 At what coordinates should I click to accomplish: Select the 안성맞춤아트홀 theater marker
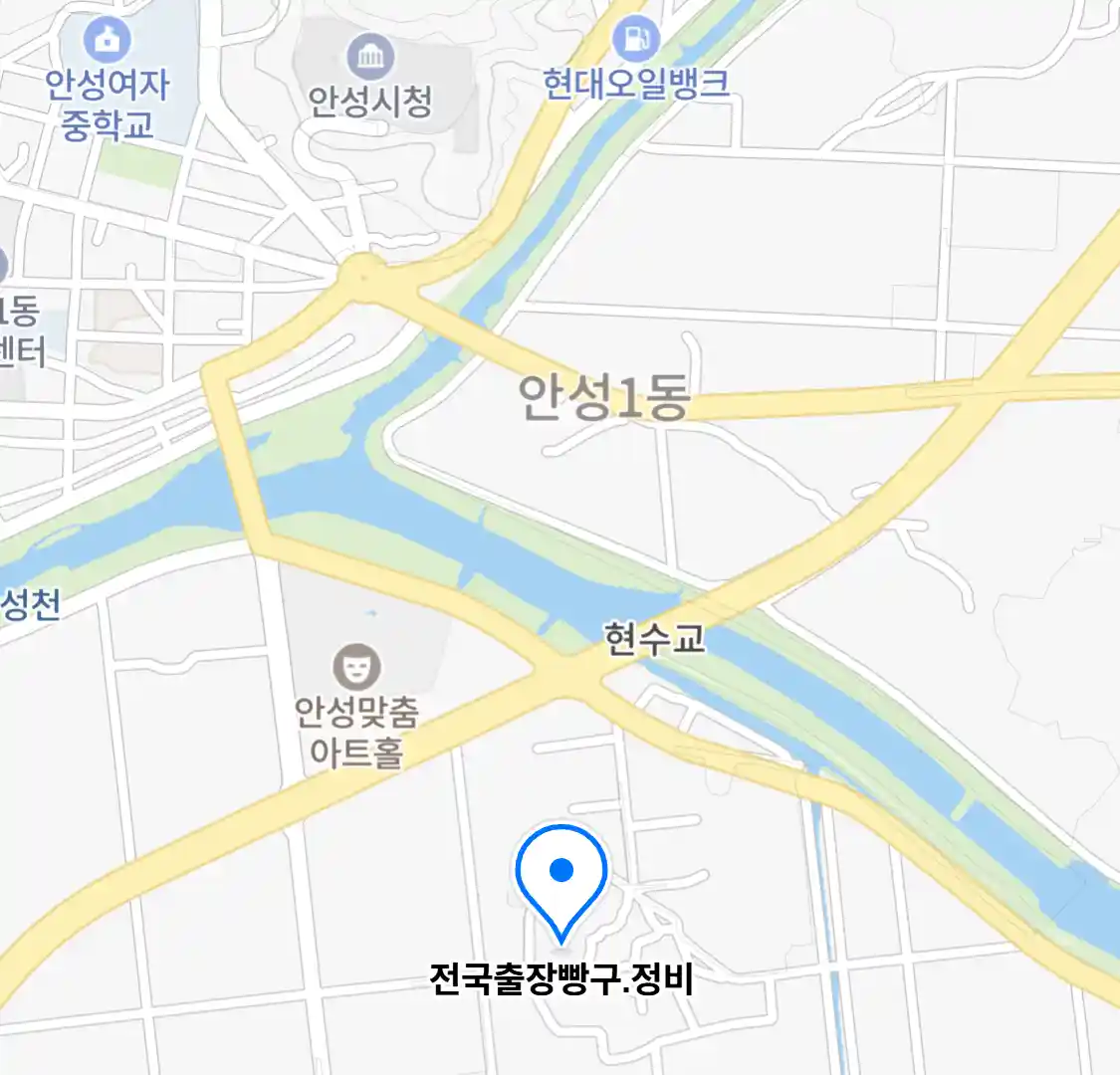click(x=356, y=666)
